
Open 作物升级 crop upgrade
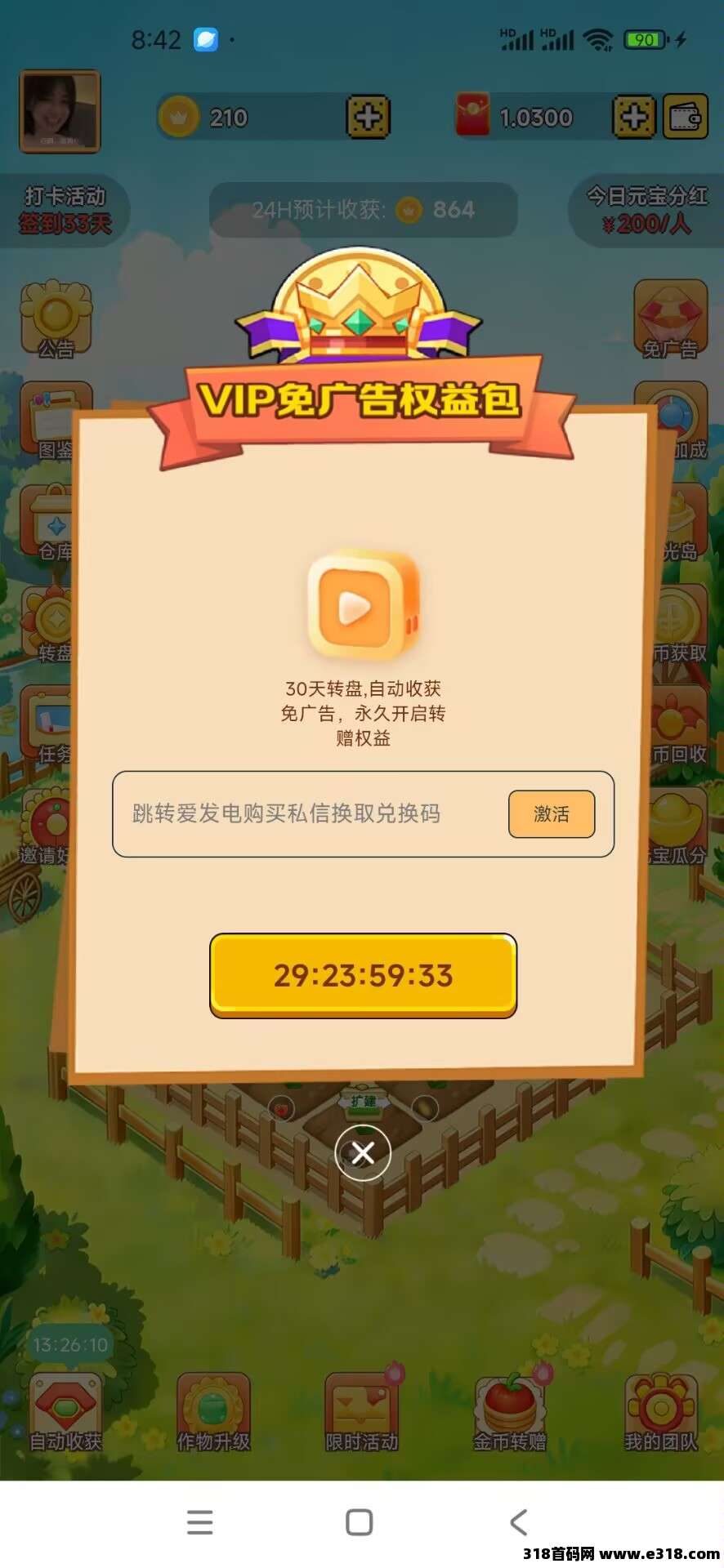[213, 1414]
